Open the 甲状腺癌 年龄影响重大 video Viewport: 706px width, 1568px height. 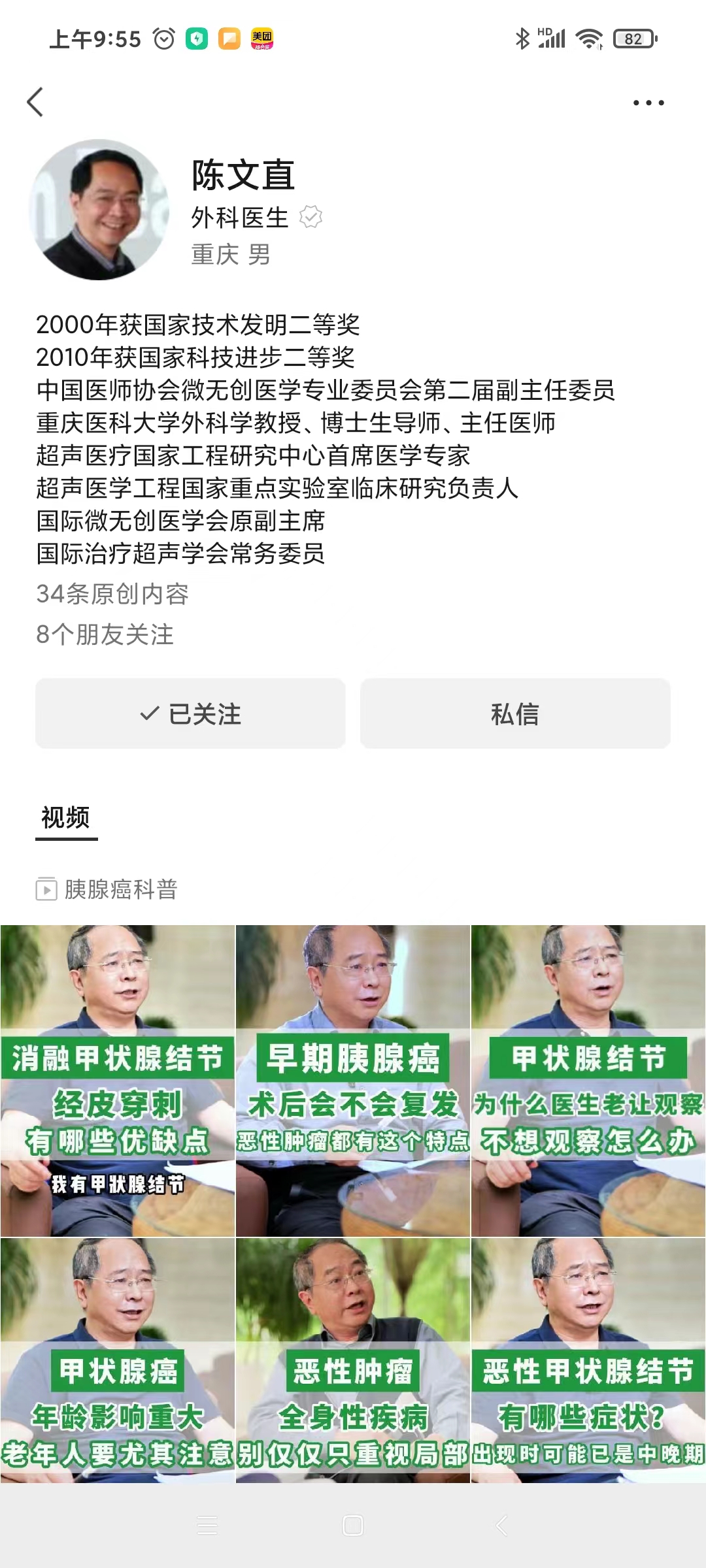(x=118, y=1360)
